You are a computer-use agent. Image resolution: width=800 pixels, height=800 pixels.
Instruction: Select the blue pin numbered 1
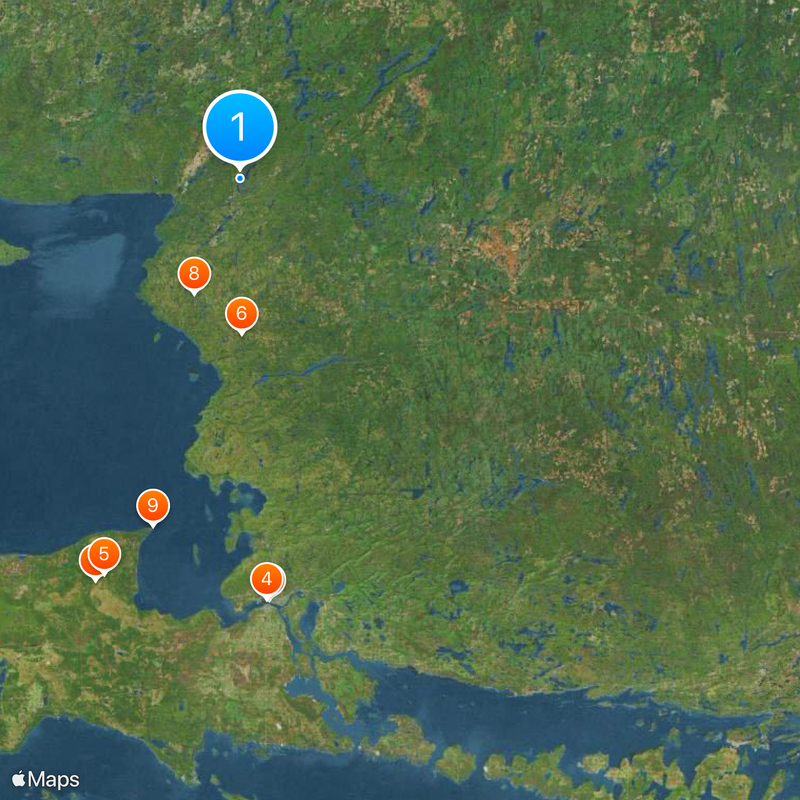pos(239,127)
